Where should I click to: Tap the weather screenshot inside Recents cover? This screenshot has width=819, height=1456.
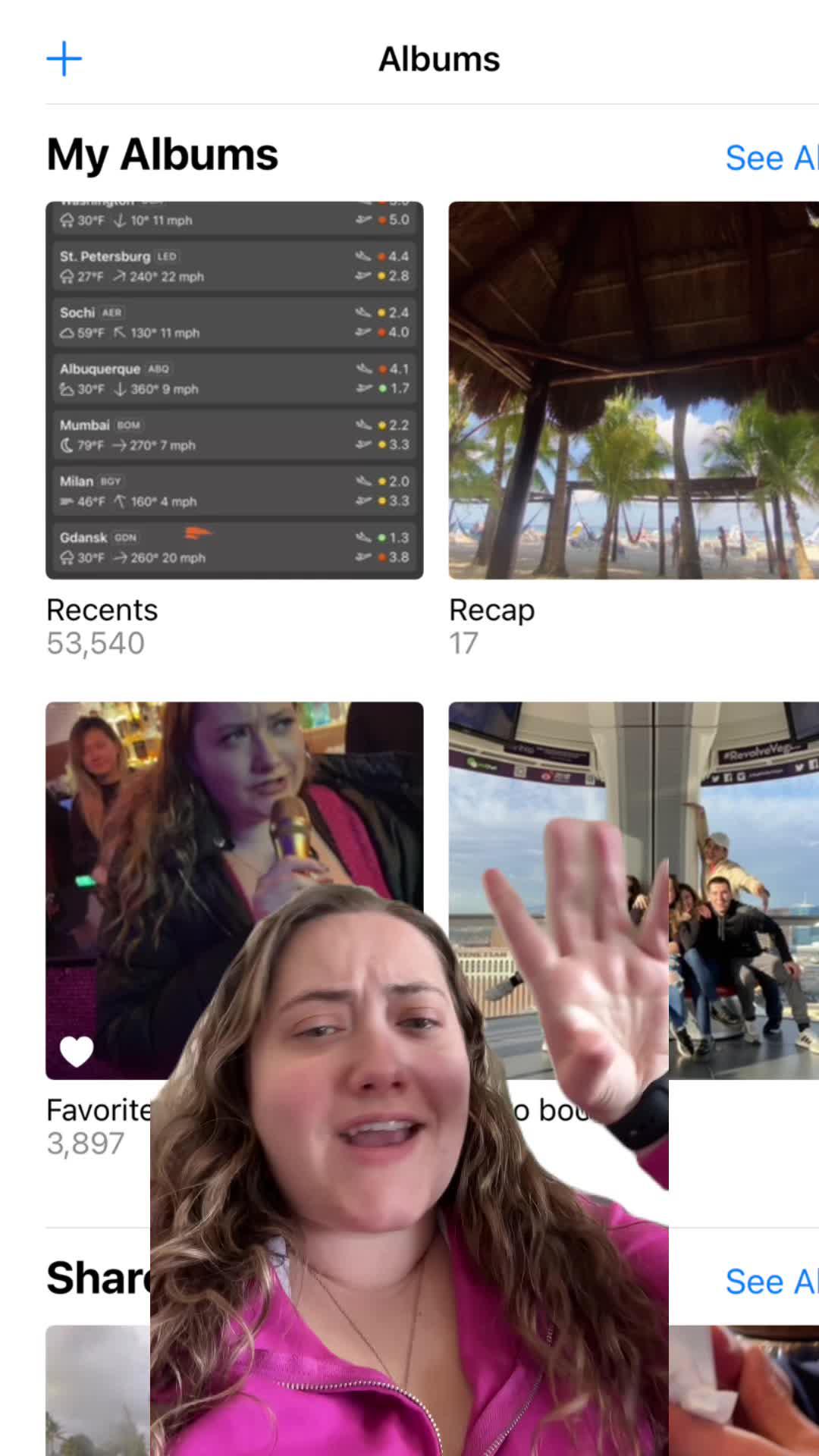[234, 390]
